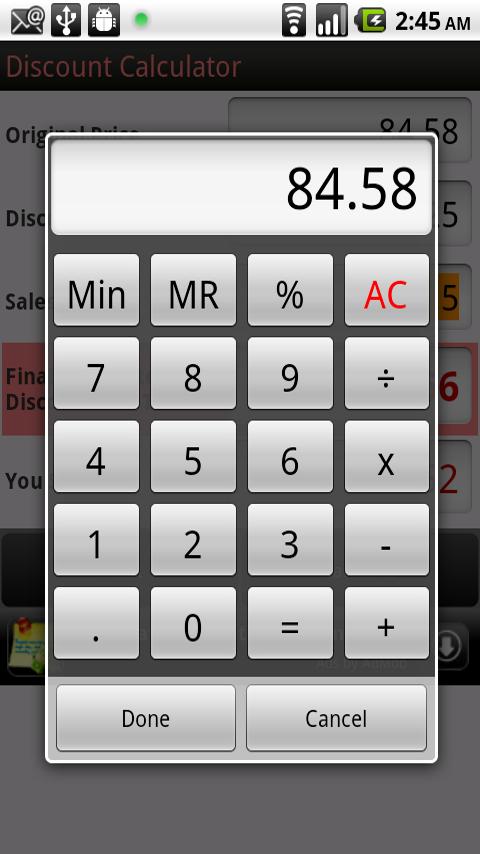Confirm the value with Done
The height and width of the screenshot is (854, 480).
click(146, 718)
